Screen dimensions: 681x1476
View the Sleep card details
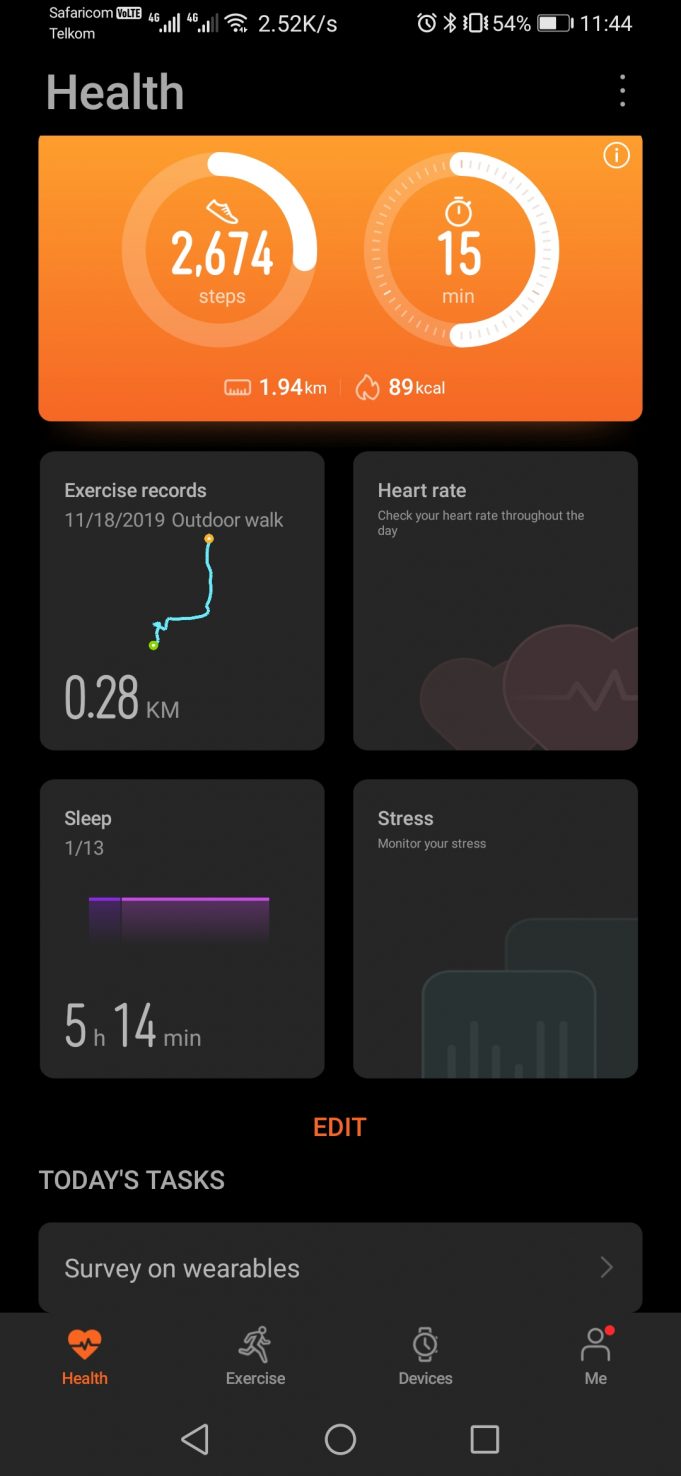(x=182, y=928)
